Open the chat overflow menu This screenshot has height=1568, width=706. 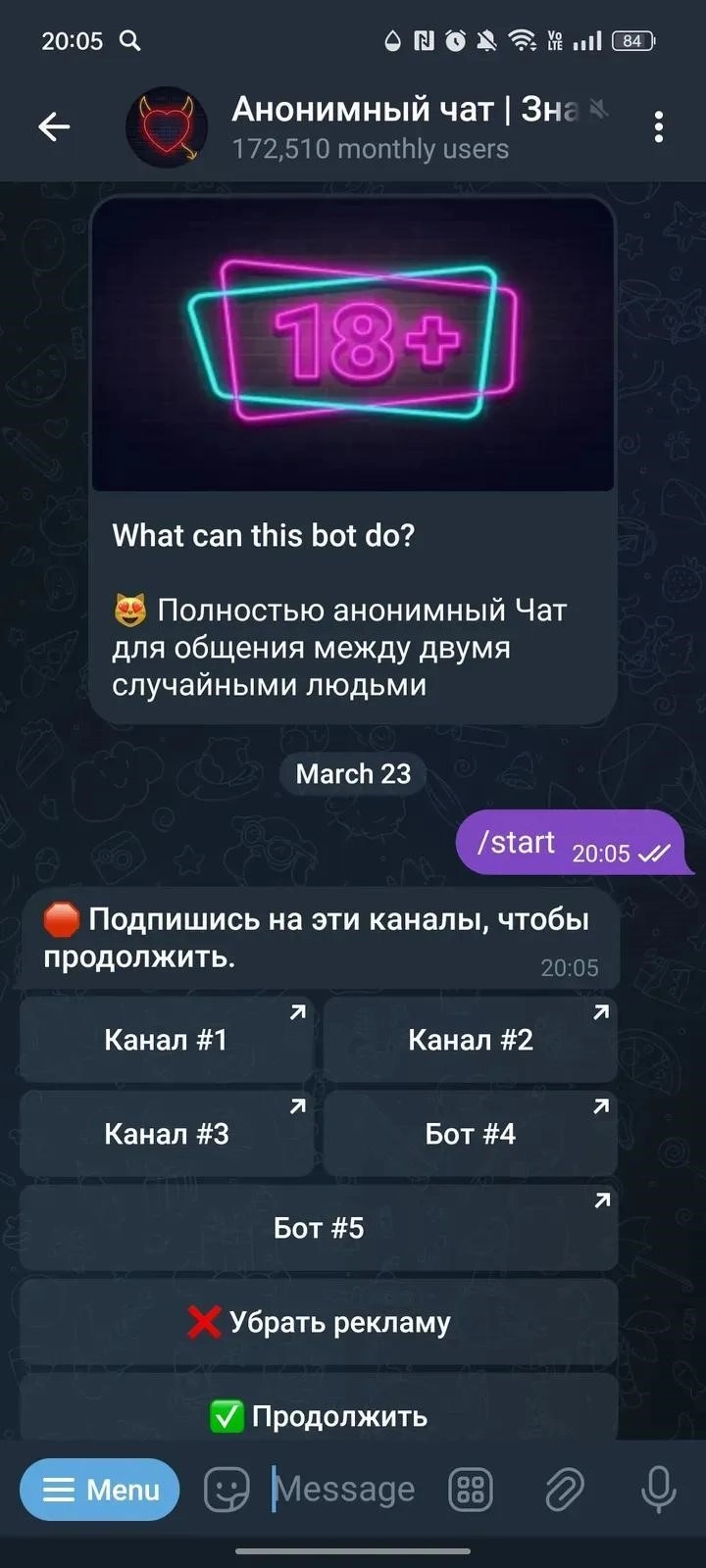click(658, 126)
